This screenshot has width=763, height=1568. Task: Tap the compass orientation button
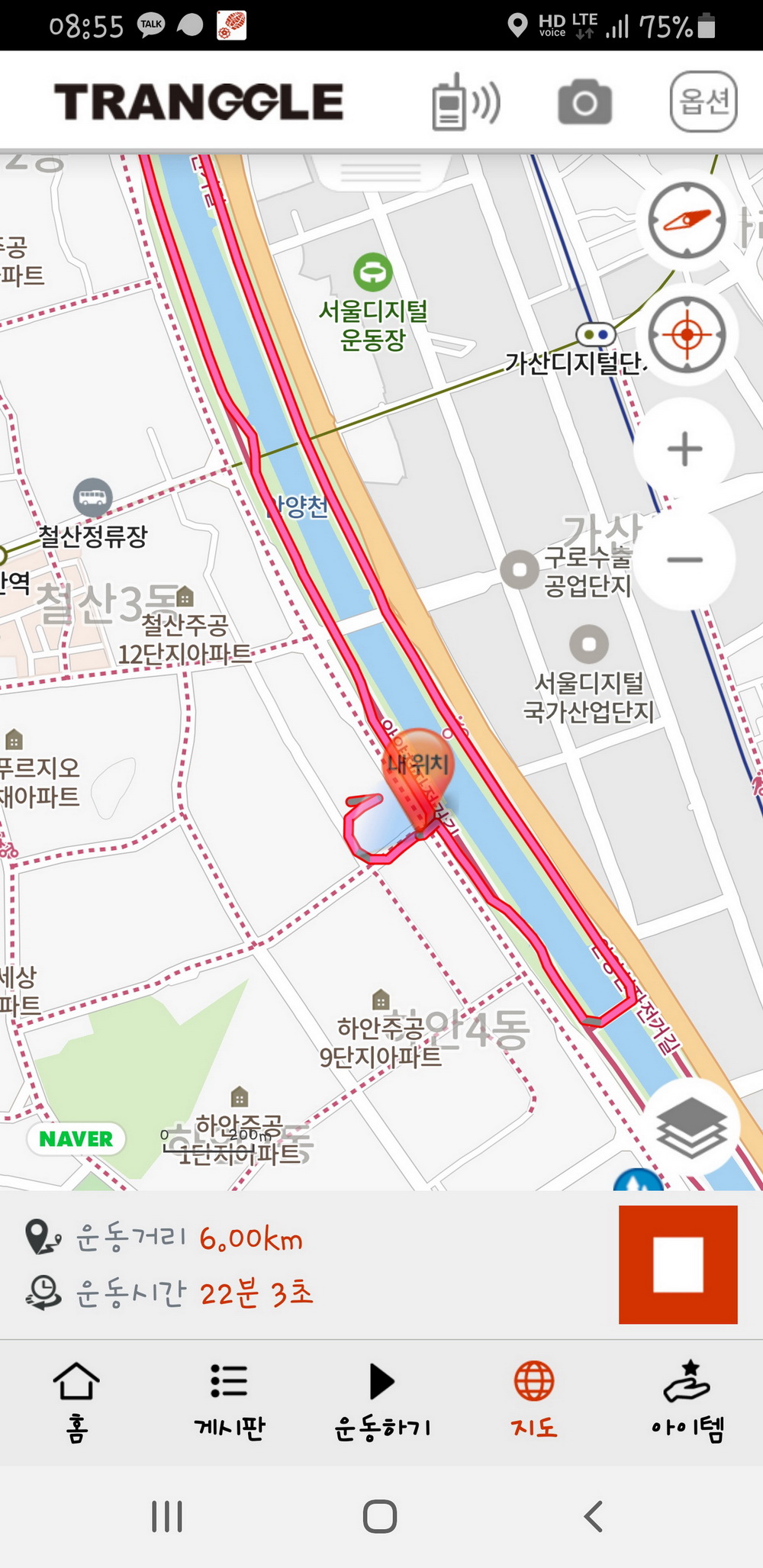(x=687, y=221)
